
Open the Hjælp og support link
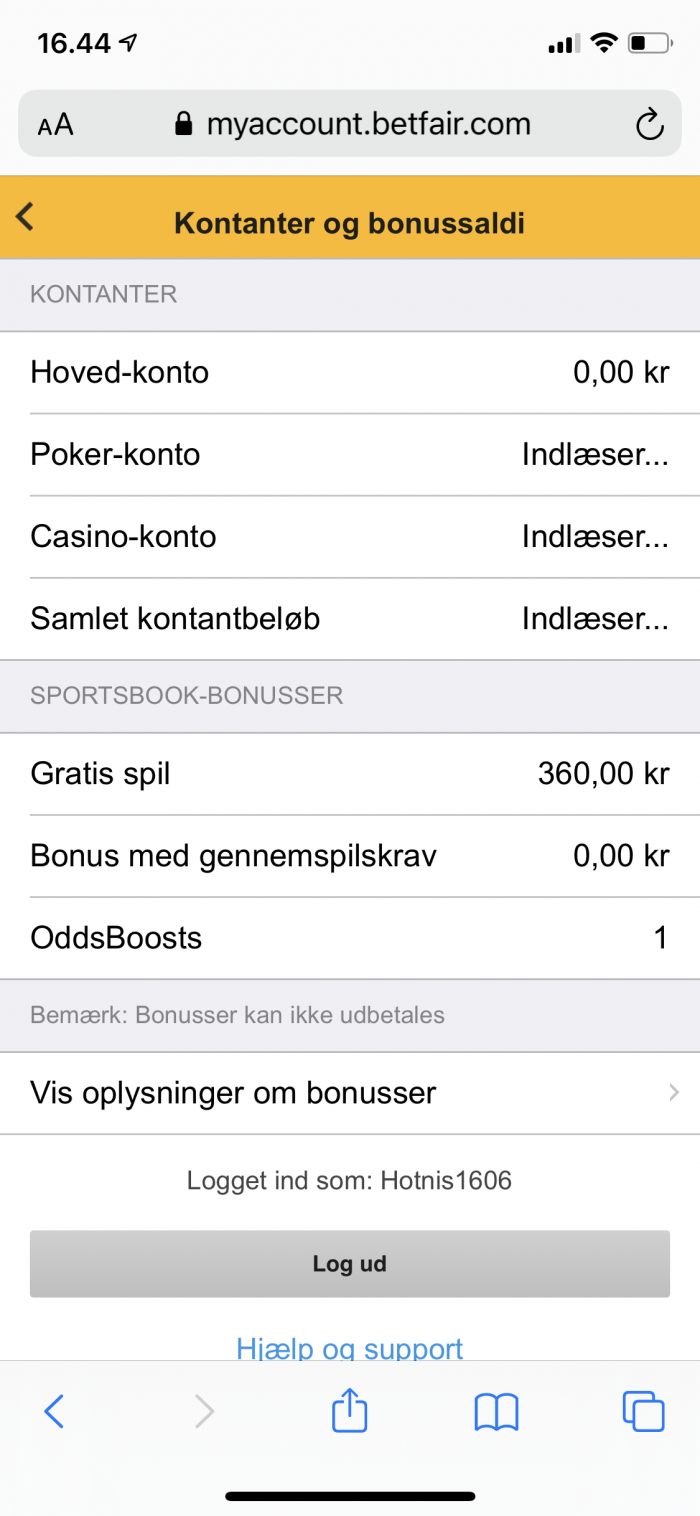pos(350,1348)
